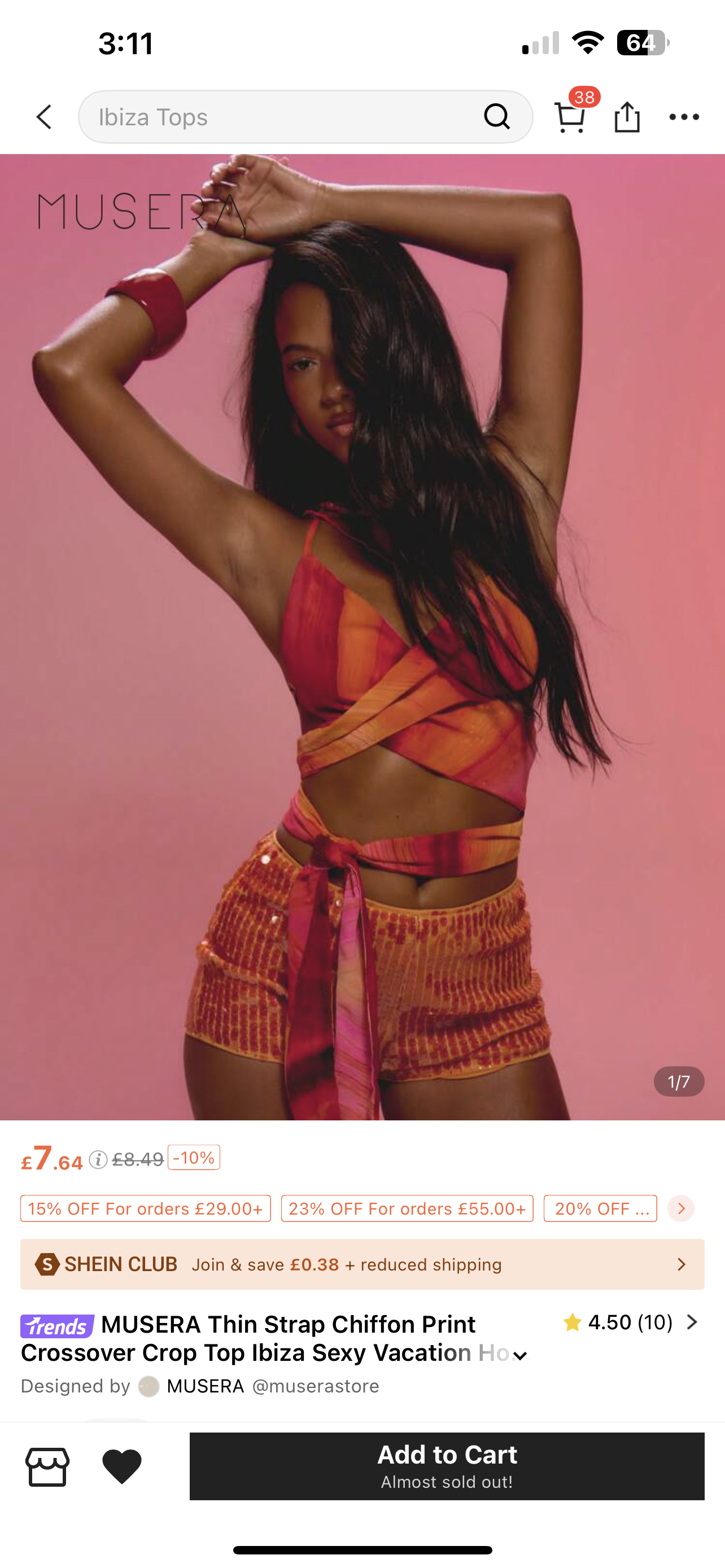Viewport: 725px width, 1568px height.
Task: Open the MUSERA store icon
Action: [47, 1466]
